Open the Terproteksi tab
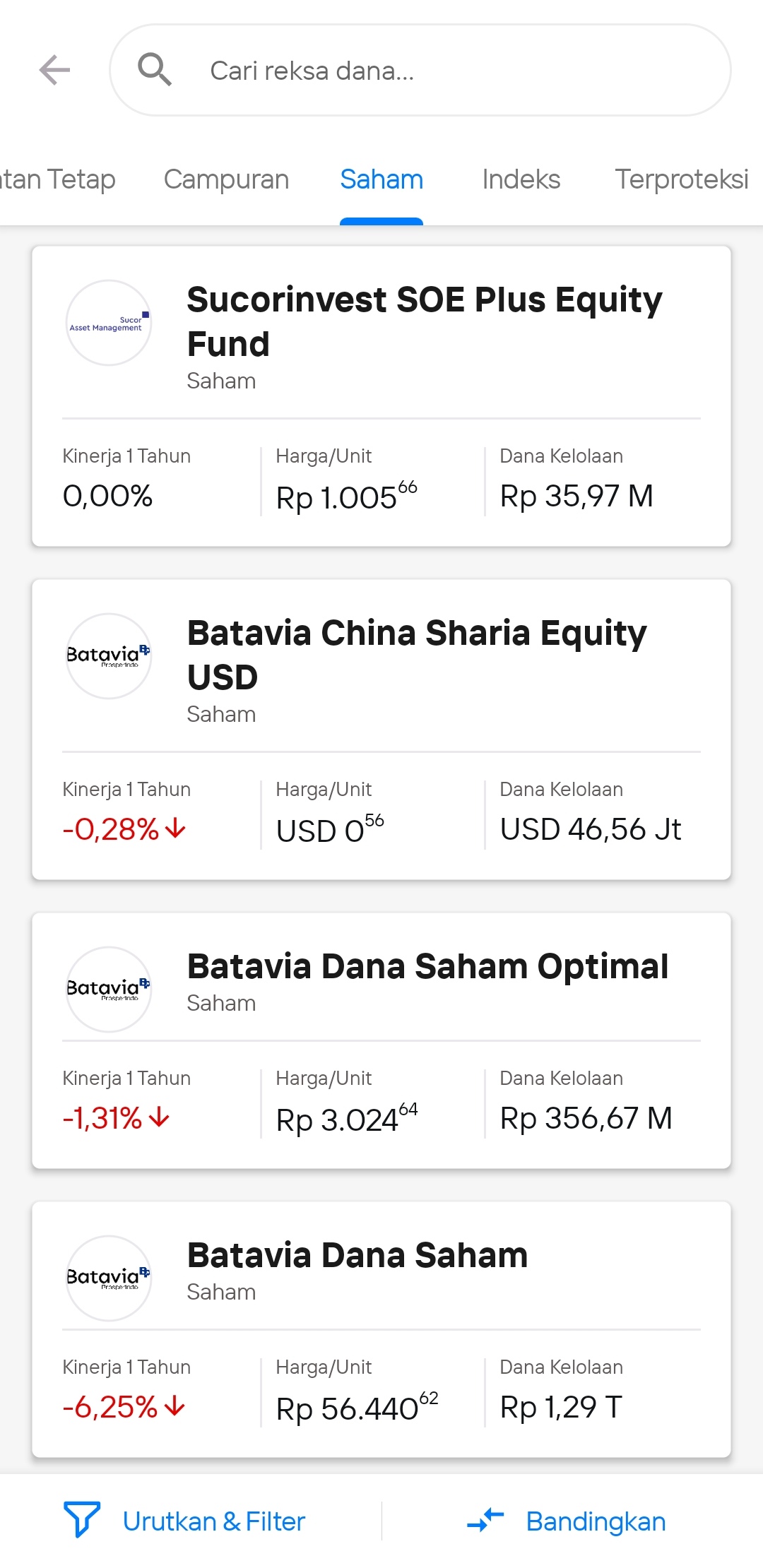This screenshot has height=1568, width=763. pyautogui.click(x=681, y=179)
